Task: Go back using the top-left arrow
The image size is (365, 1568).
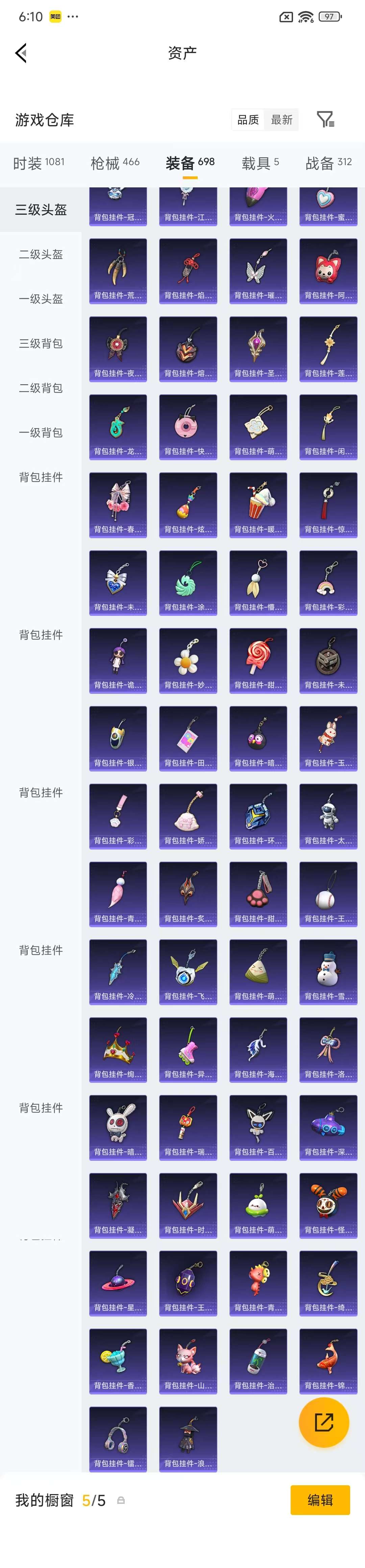Action: pyautogui.click(x=21, y=53)
